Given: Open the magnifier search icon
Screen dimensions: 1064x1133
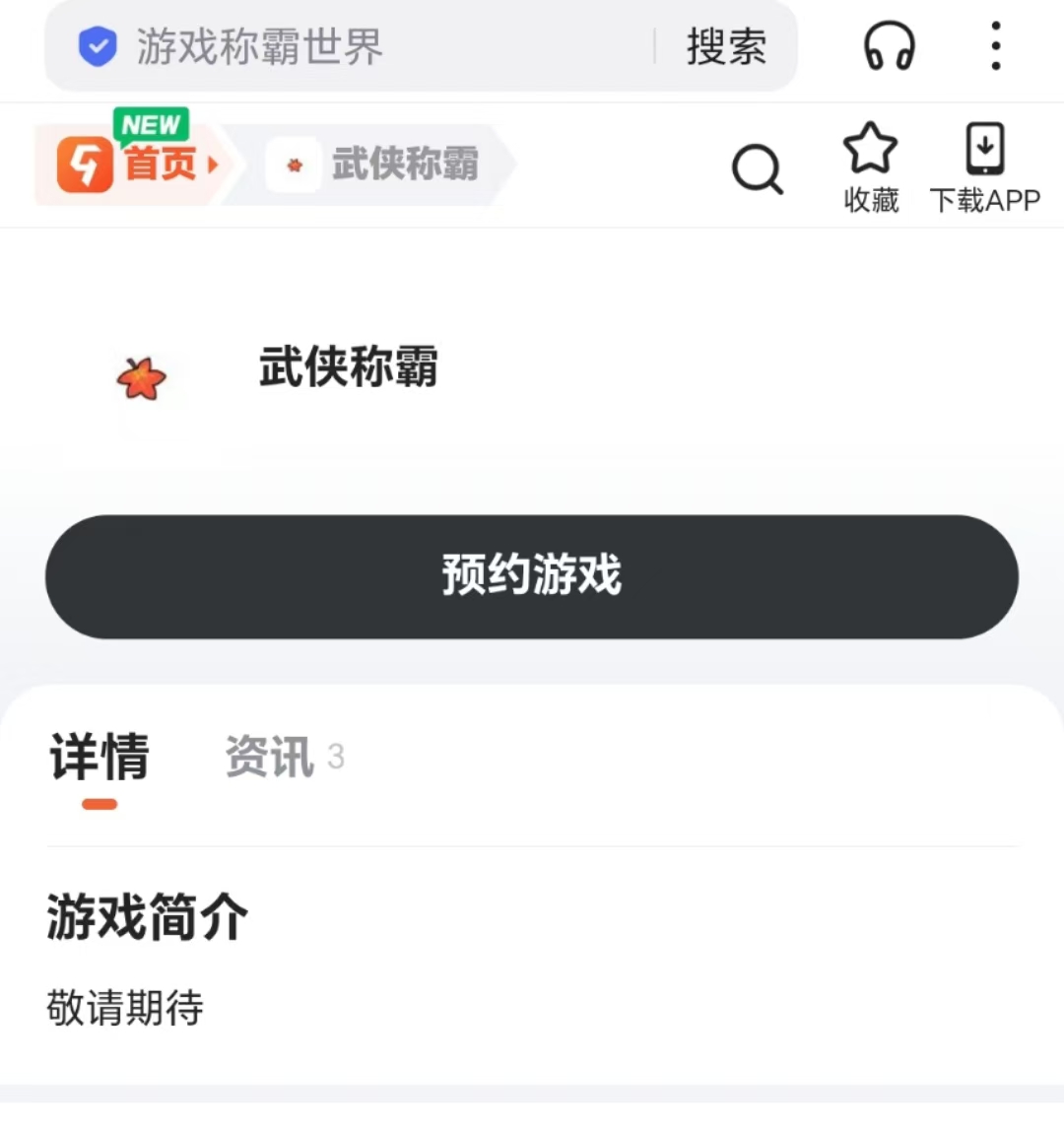Looking at the screenshot, I should [757, 169].
